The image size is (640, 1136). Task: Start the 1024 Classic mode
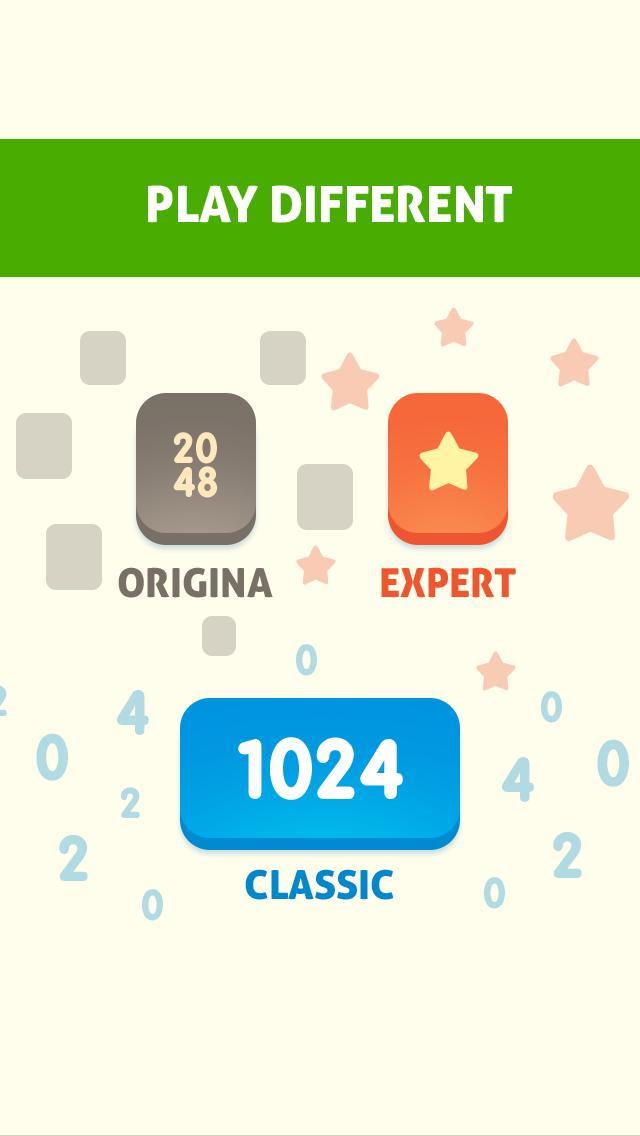tap(320, 771)
